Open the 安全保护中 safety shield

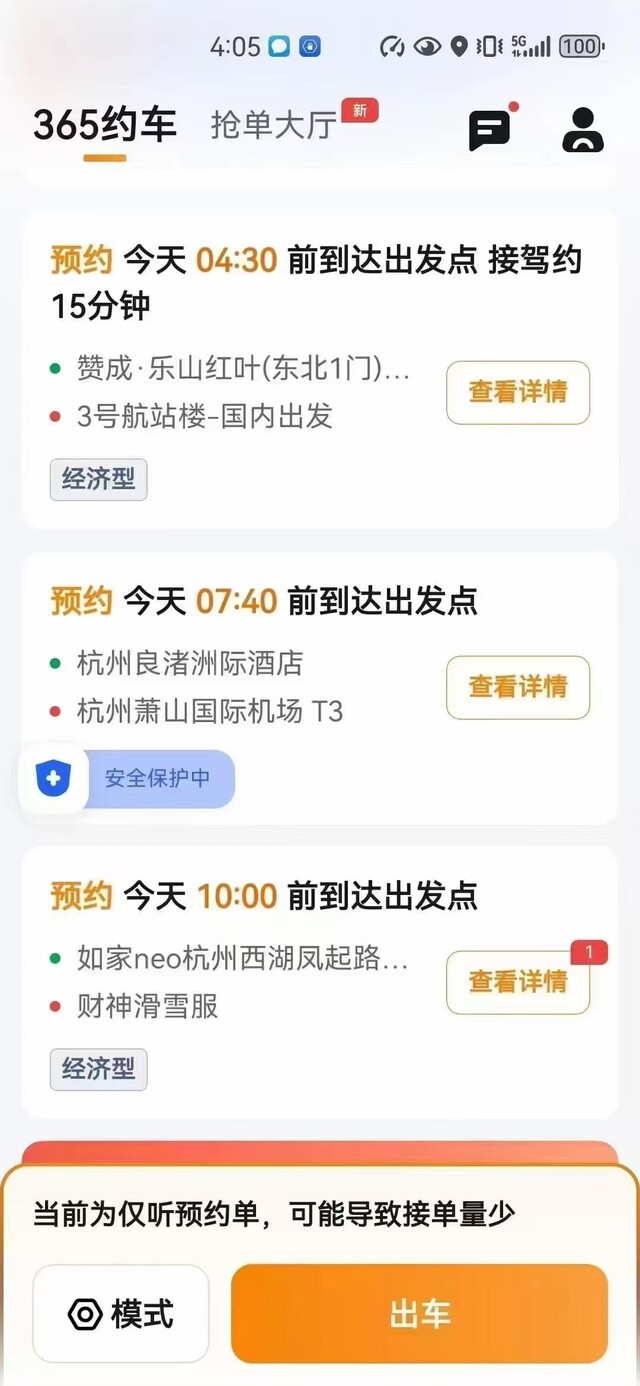click(127, 779)
